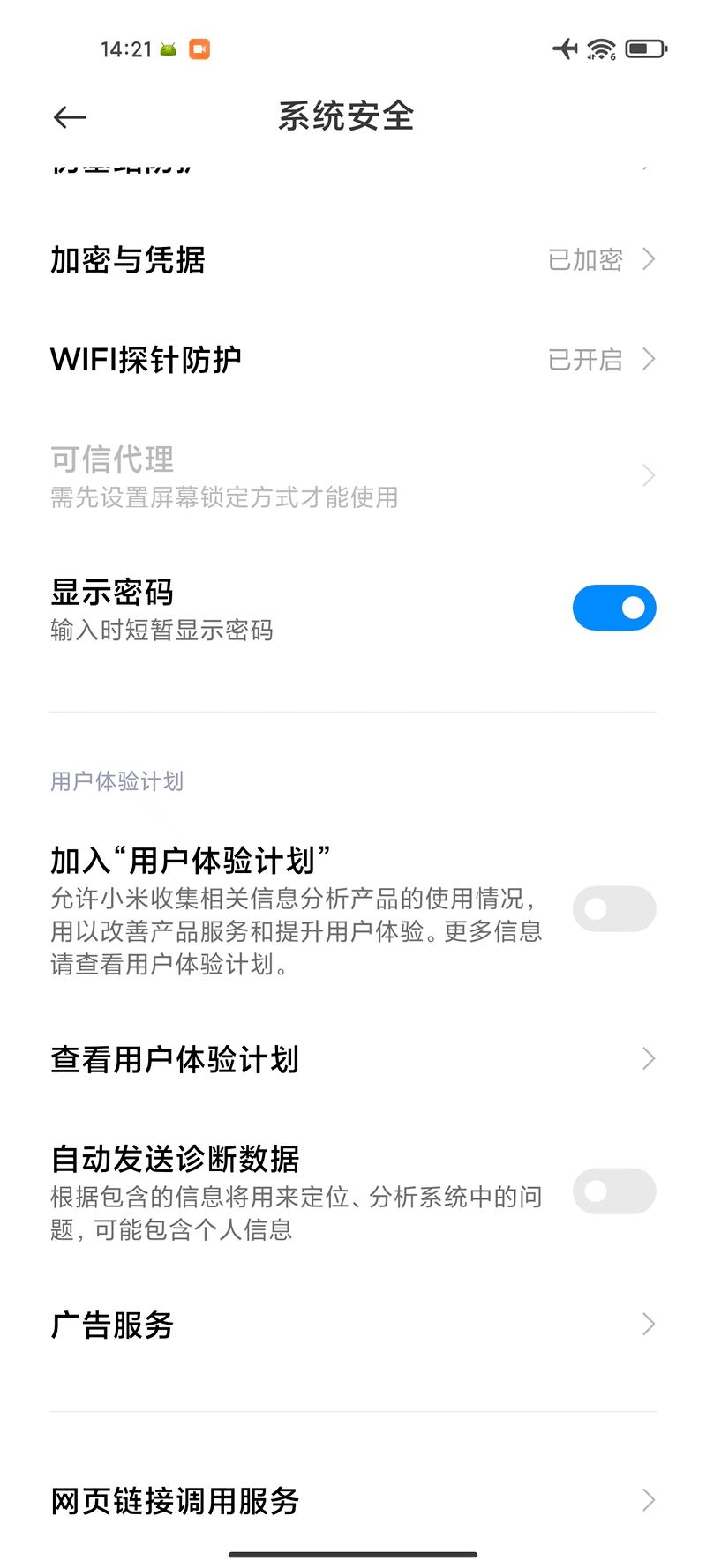
Task: Tap the 用户体验计划 section header
Action: 116,780
